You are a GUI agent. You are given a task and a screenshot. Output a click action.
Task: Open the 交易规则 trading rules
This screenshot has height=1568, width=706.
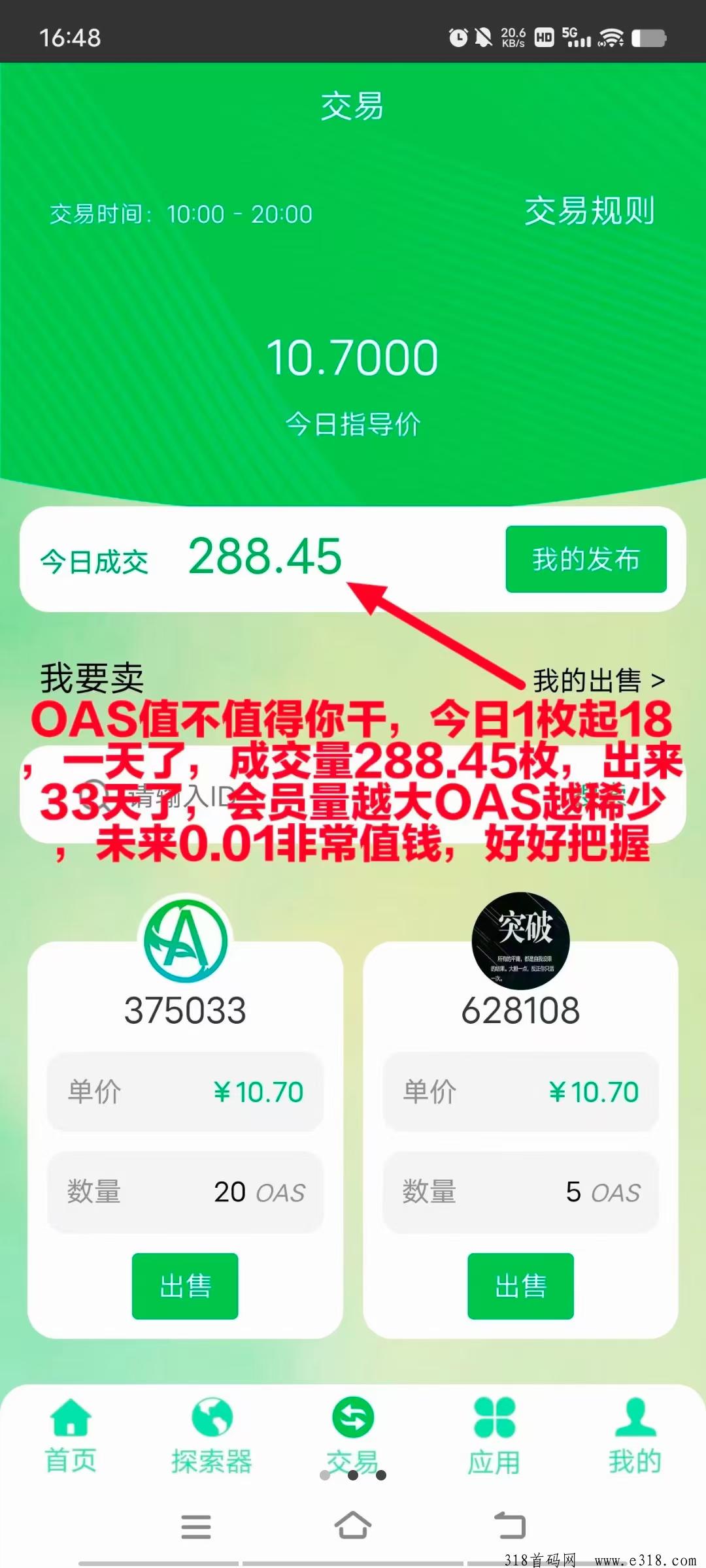[x=589, y=211]
